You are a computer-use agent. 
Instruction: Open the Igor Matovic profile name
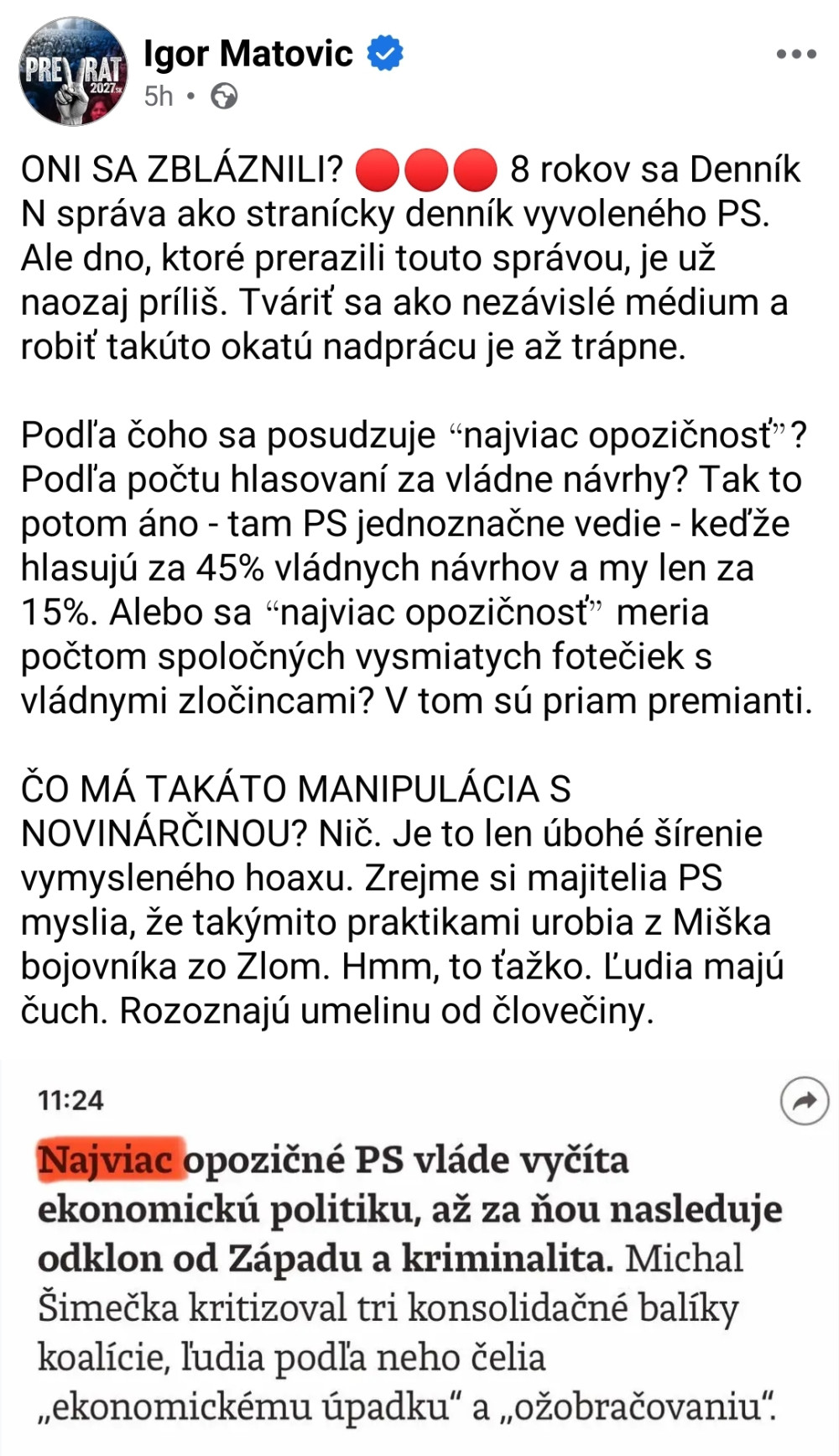248,54
